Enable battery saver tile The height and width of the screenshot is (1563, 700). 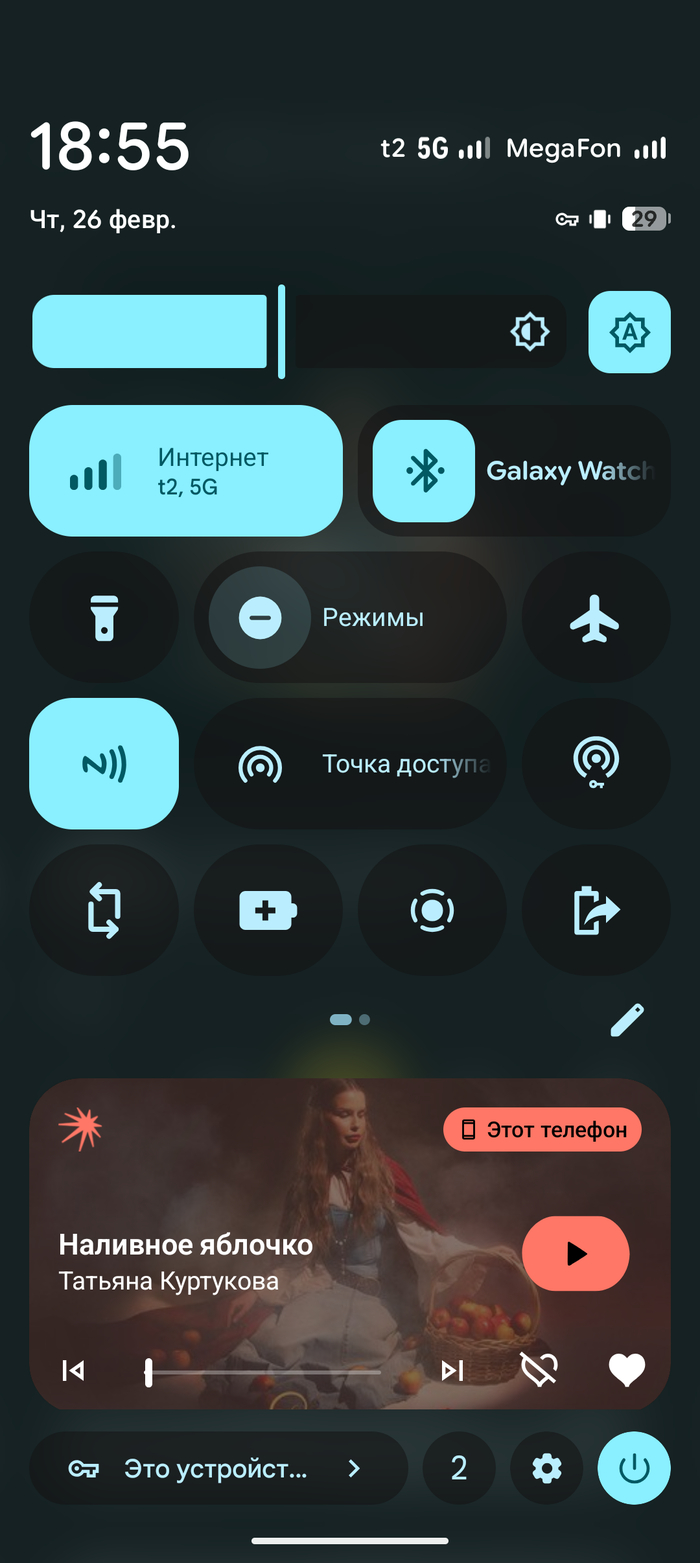coord(268,910)
